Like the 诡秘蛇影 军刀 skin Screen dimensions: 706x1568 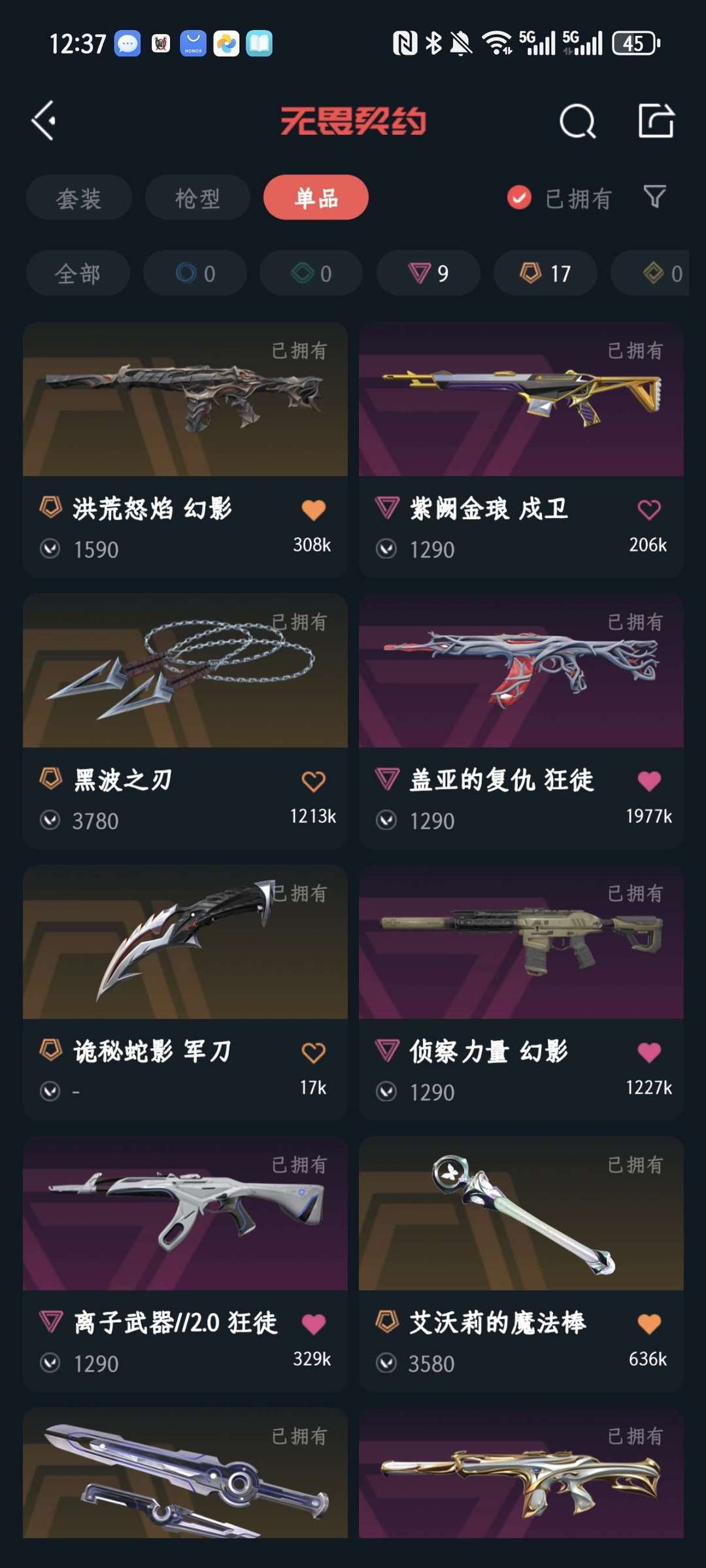tap(314, 1052)
